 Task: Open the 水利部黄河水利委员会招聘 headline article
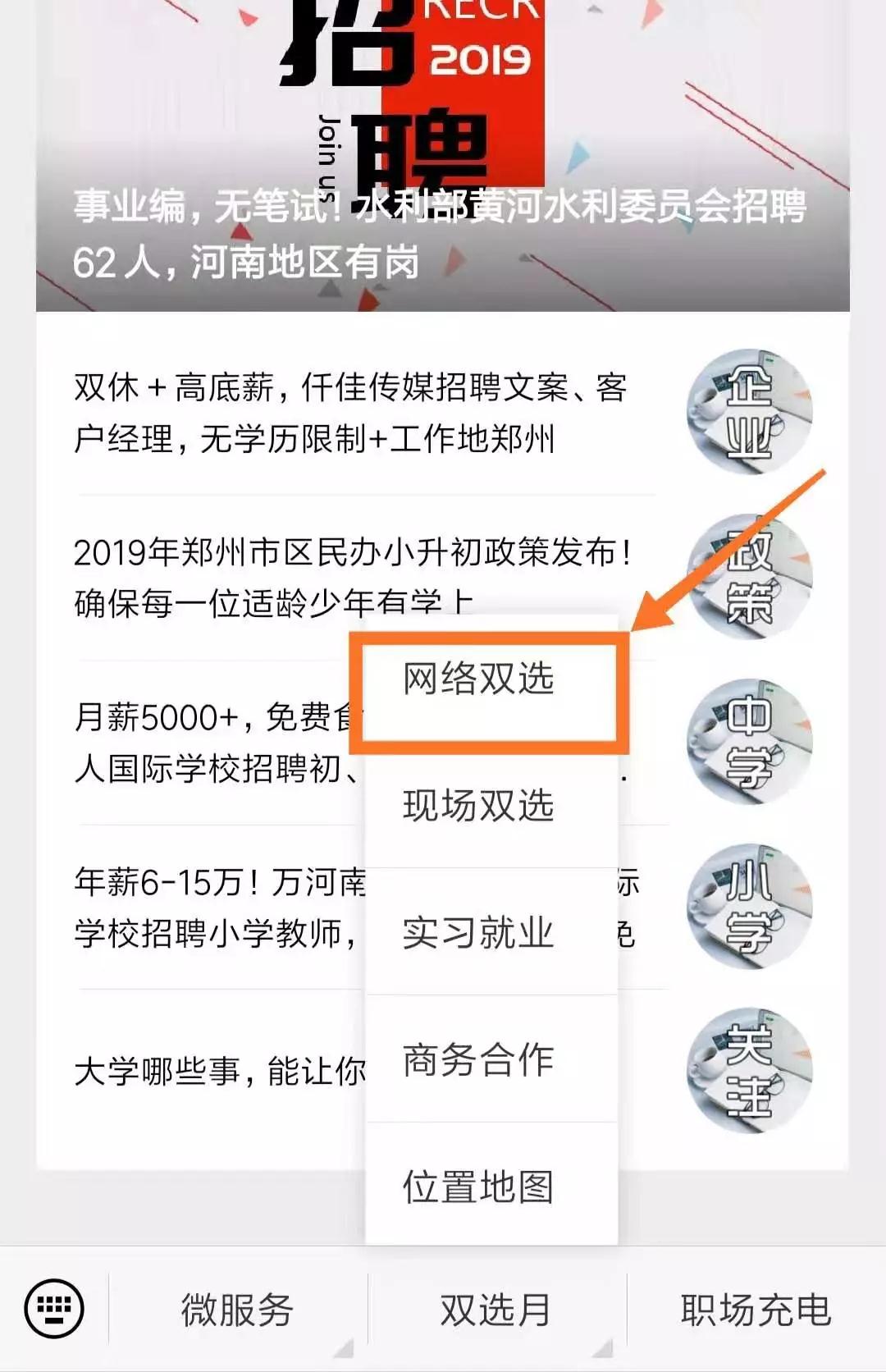(441, 234)
